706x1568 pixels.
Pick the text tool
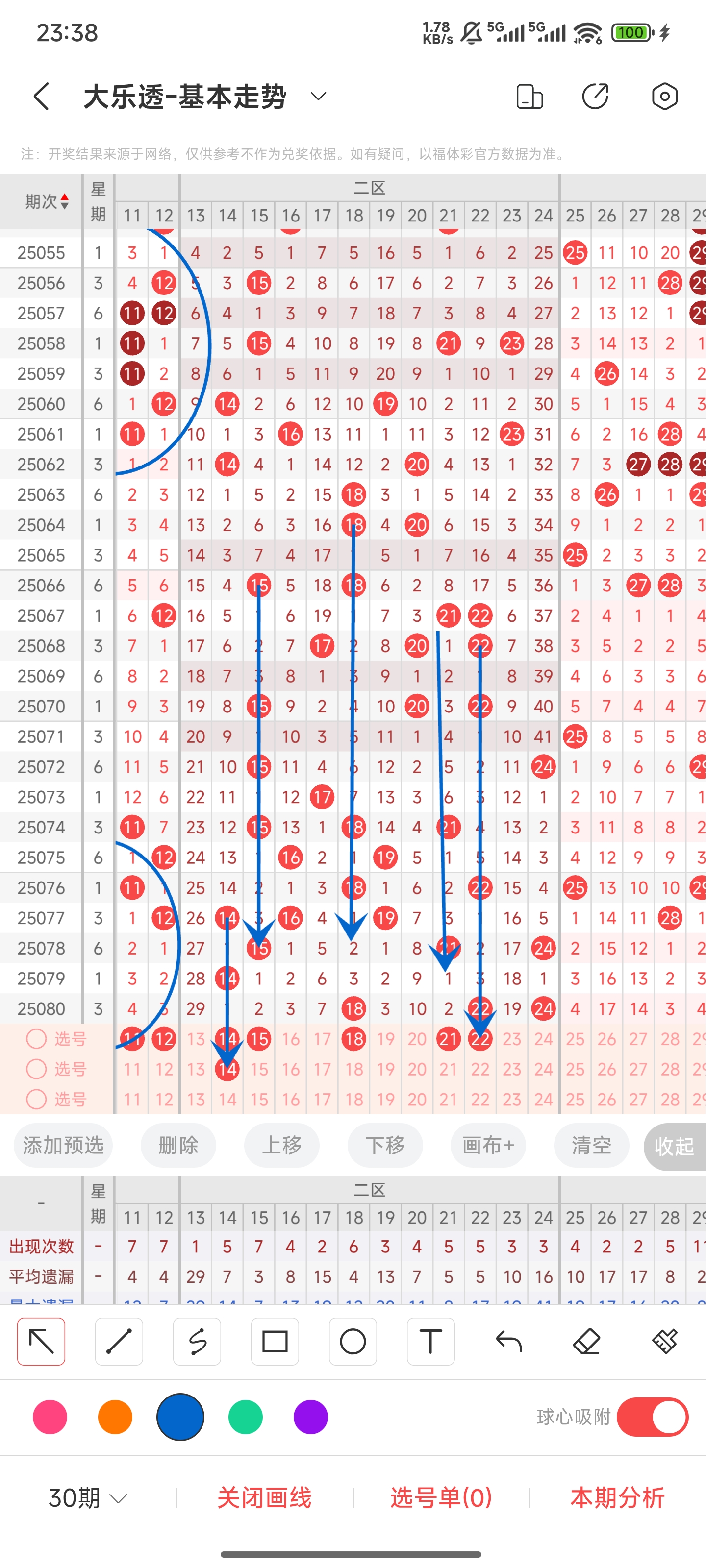click(x=430, y=1342)
